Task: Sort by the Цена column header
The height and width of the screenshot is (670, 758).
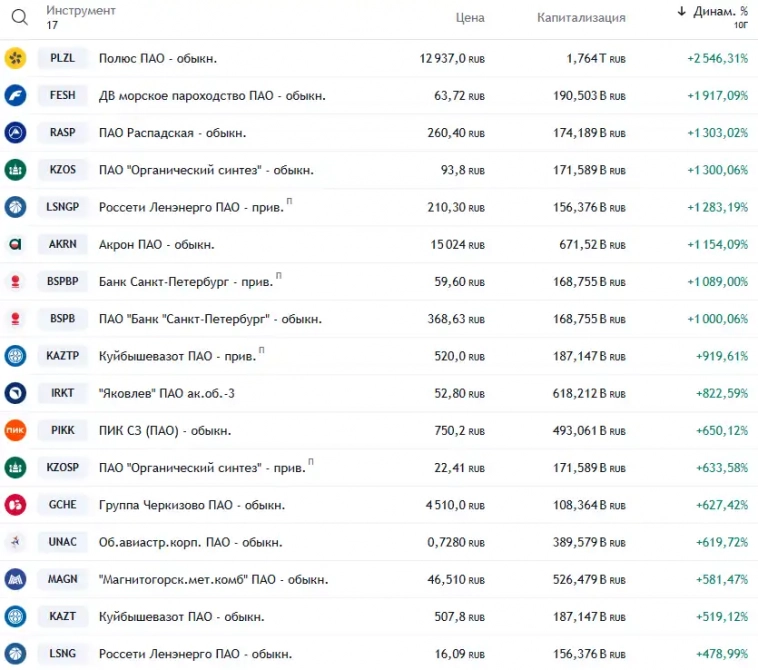Action: [469, 17]
